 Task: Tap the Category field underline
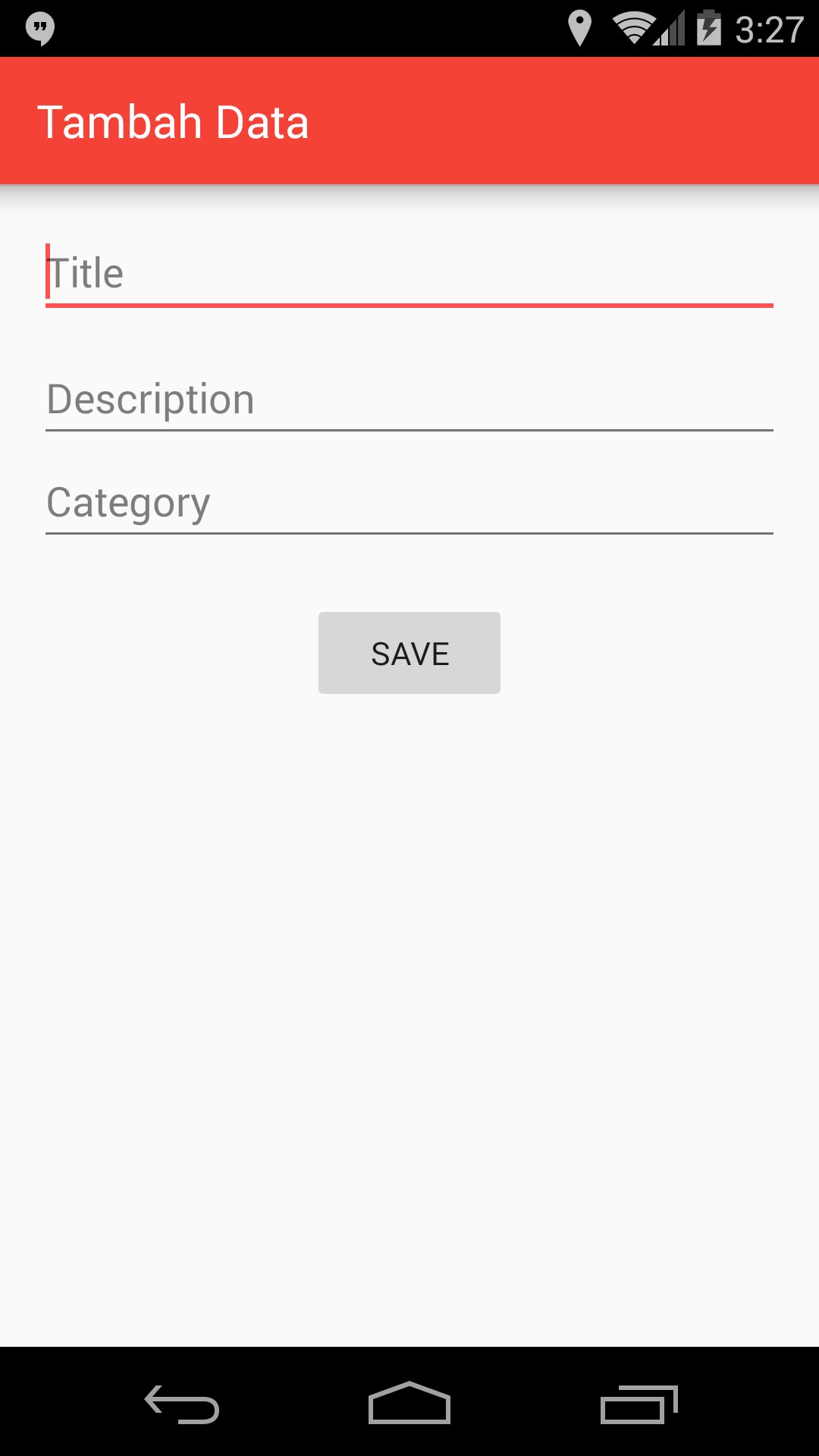[x=409, y=533]
